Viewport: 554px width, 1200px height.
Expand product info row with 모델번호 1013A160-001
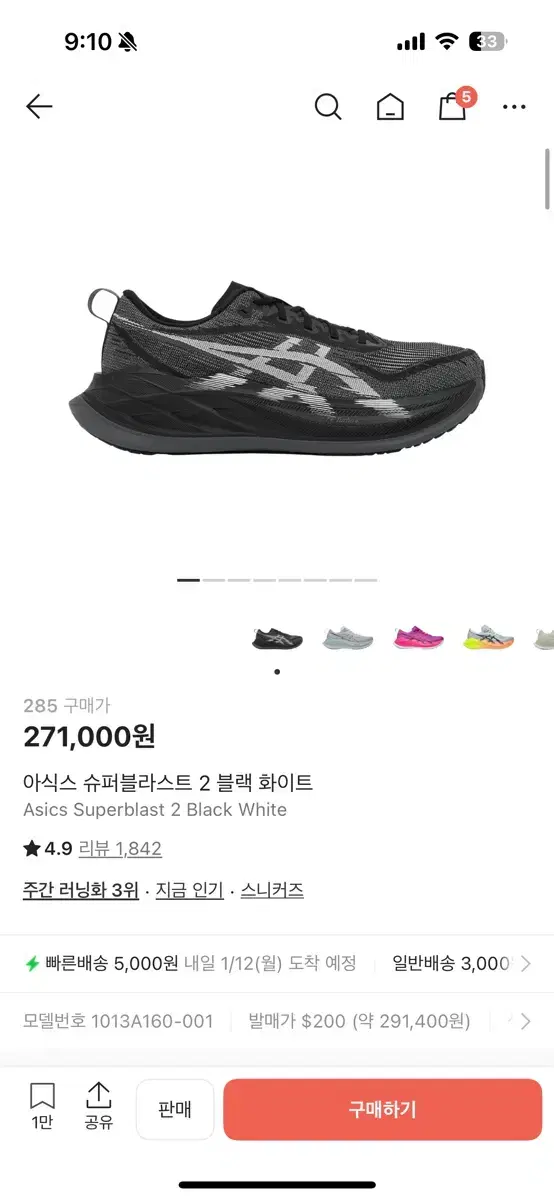(x=277, y=1022)
